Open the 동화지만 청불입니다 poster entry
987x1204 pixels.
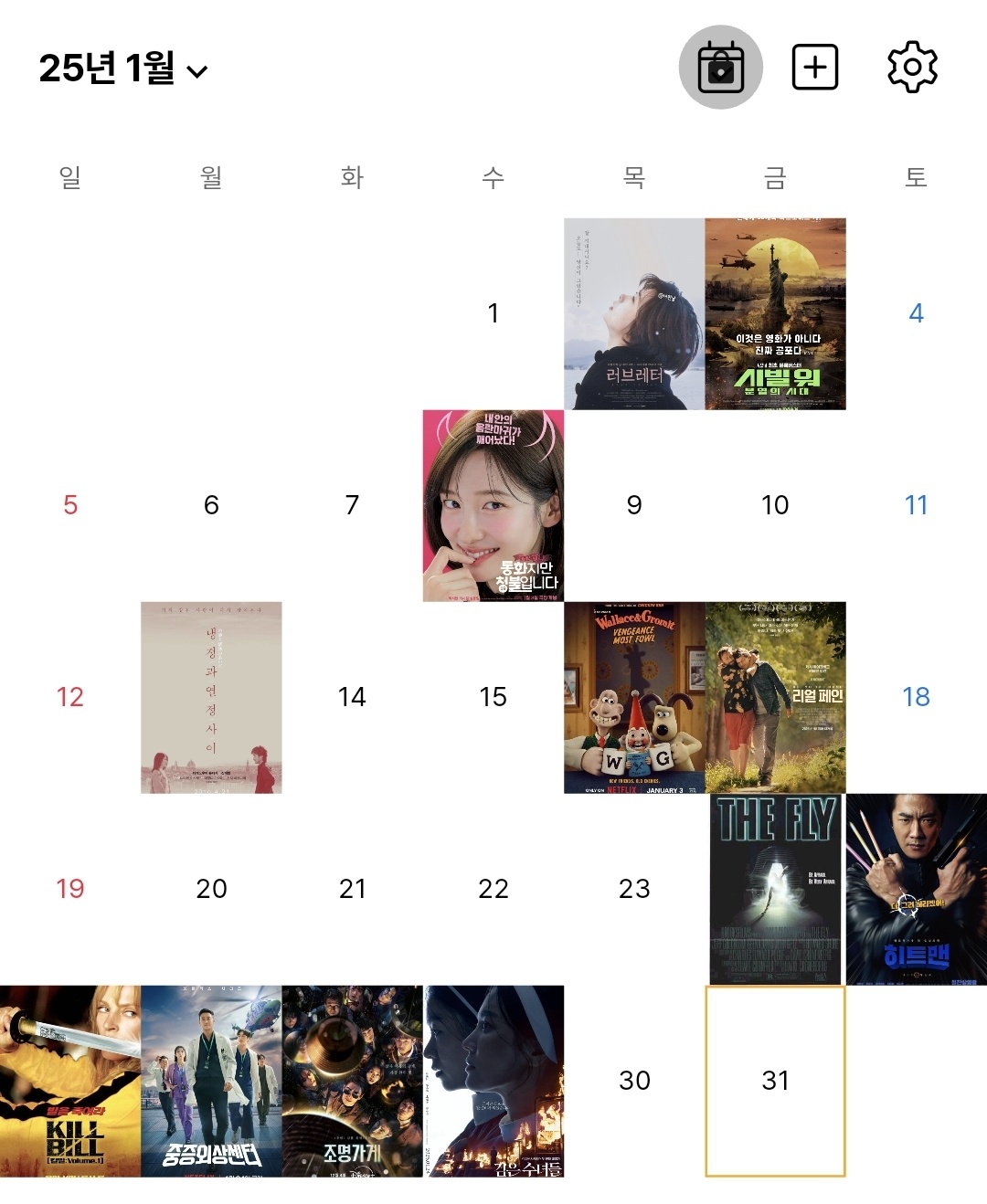coord(493,505)
